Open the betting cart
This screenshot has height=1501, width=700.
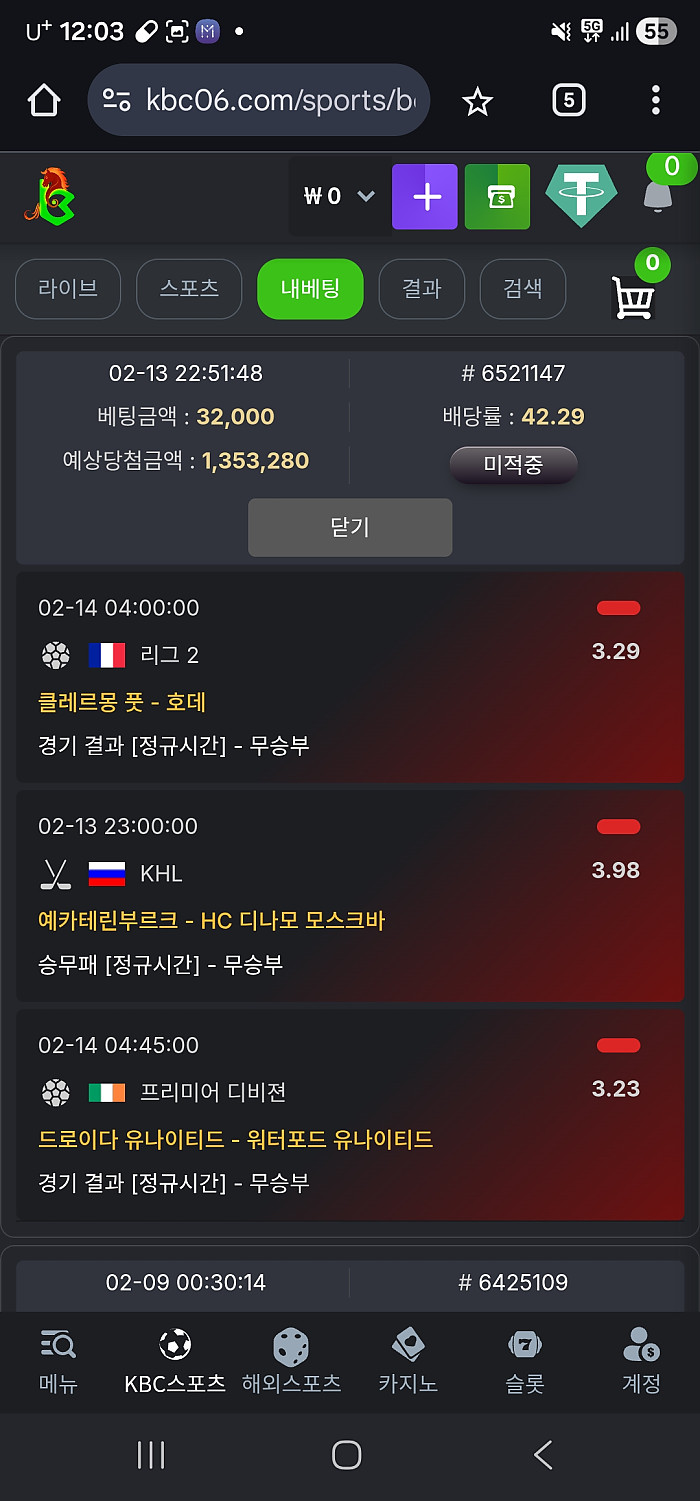point(634,297)
